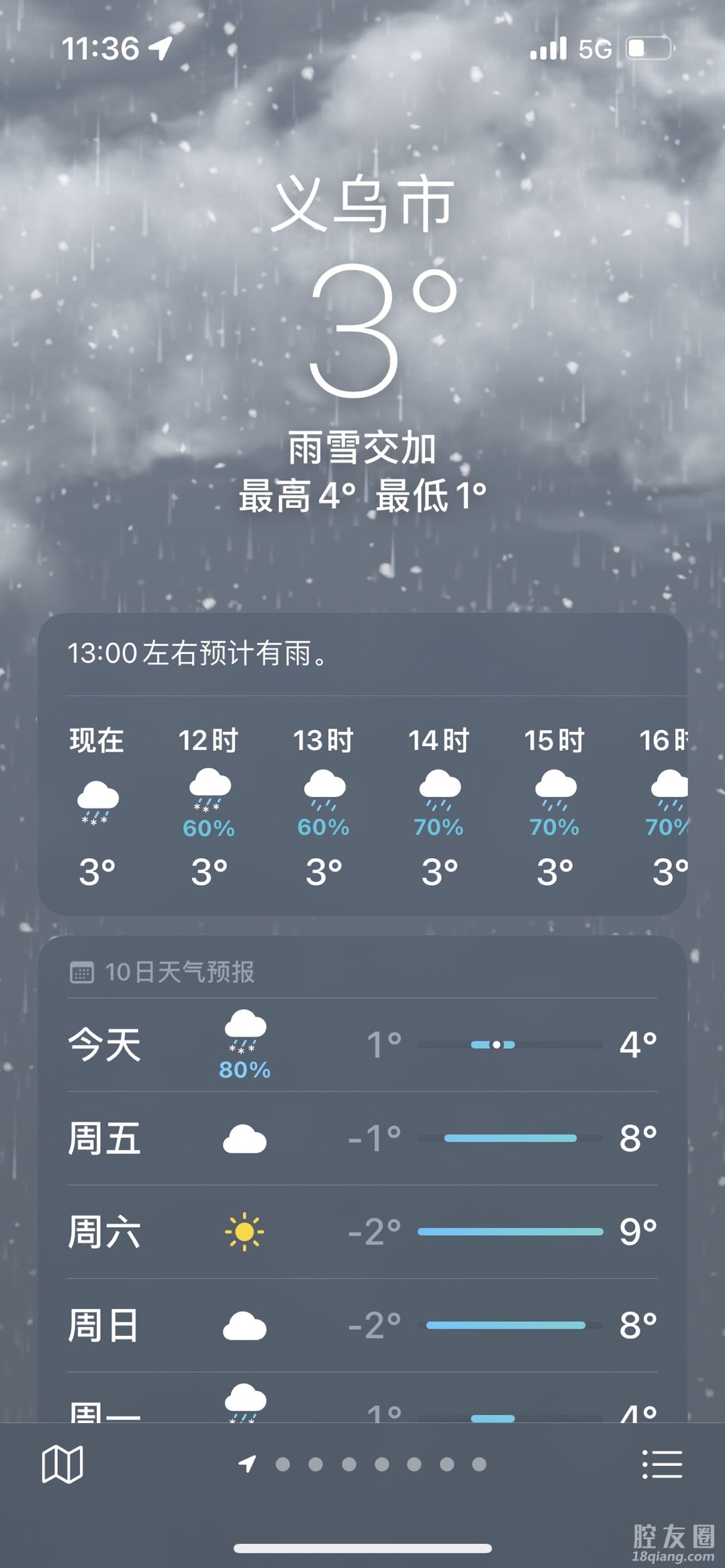Open the weather map
The image size is (725, 1568).
coord(62,1464)
